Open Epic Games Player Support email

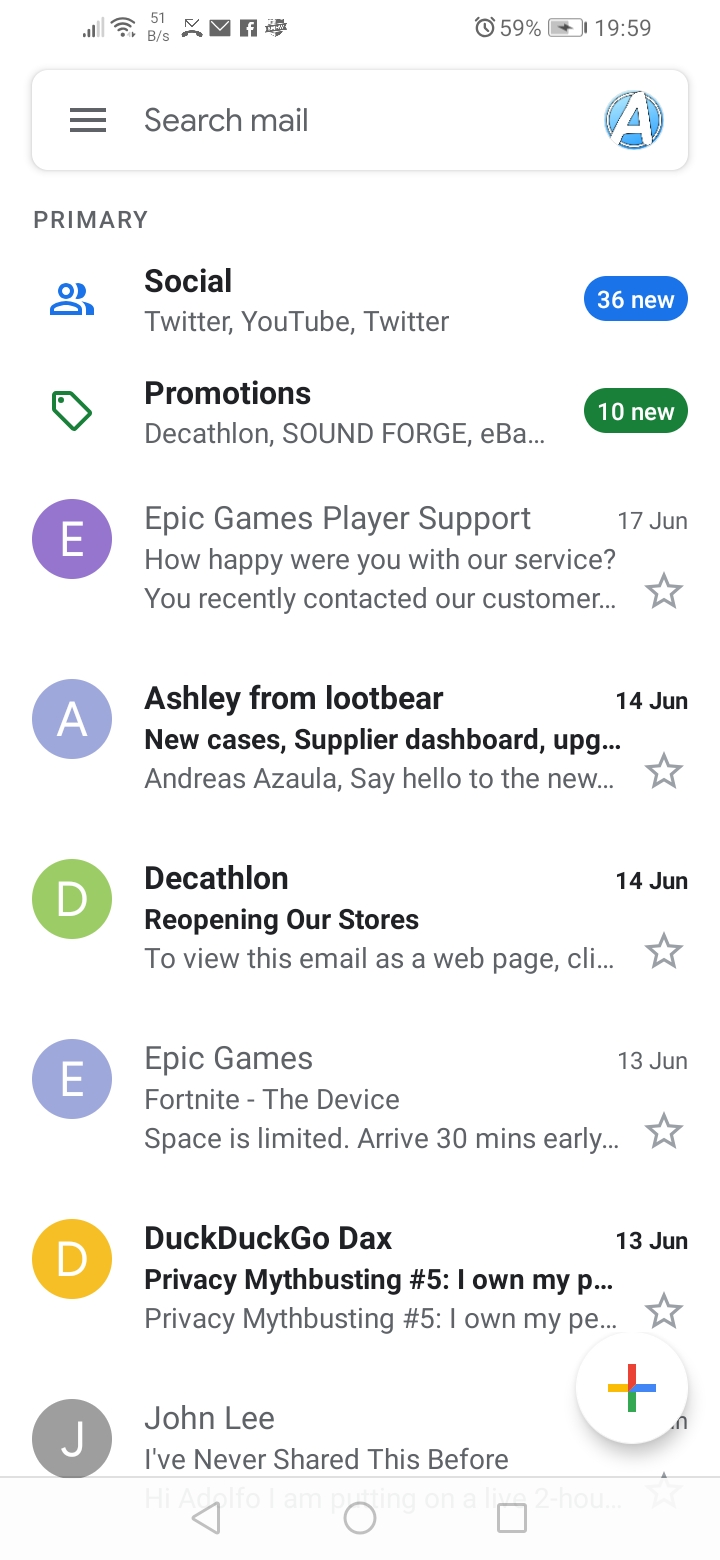[x=360, y=558]
